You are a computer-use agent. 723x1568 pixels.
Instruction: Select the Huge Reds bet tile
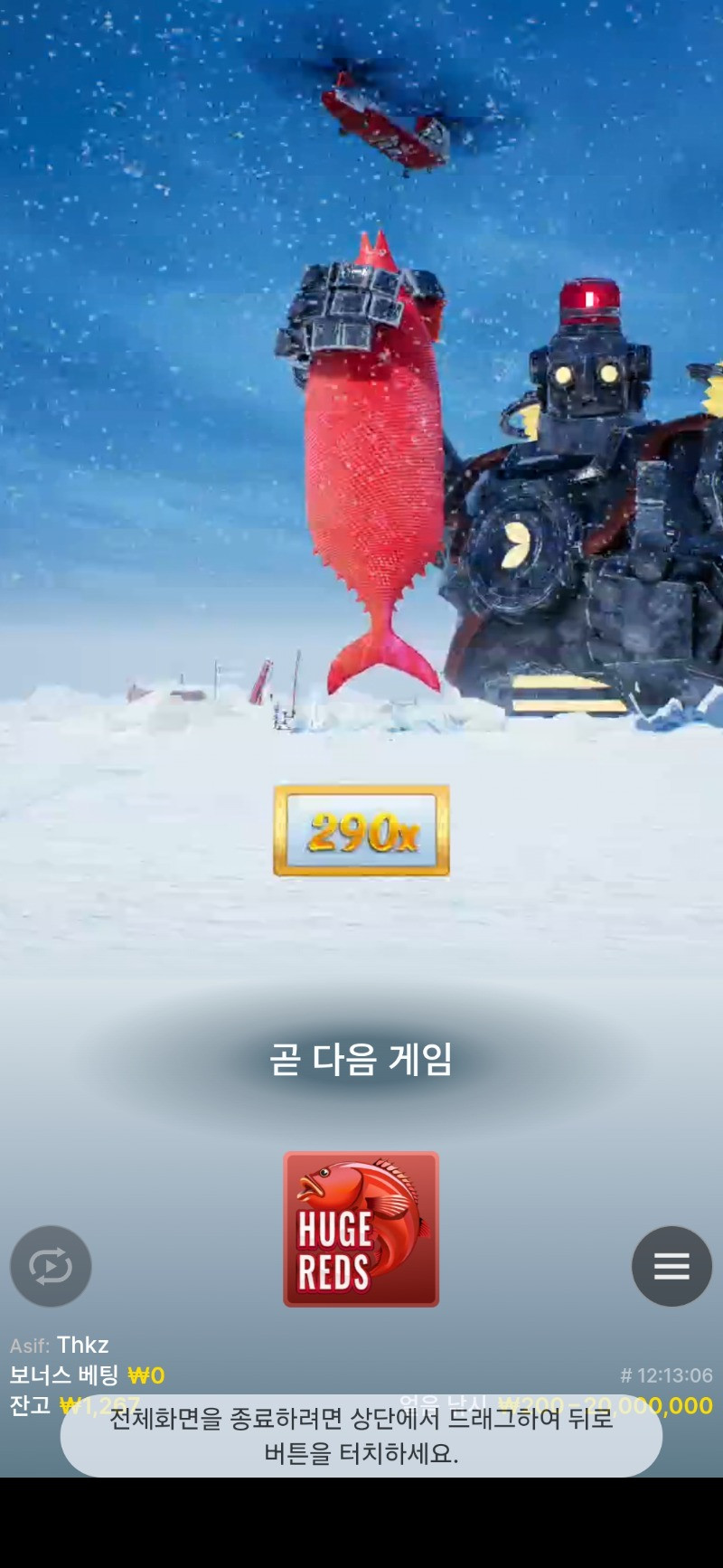pyautogui.click(x=361, y=1229)
